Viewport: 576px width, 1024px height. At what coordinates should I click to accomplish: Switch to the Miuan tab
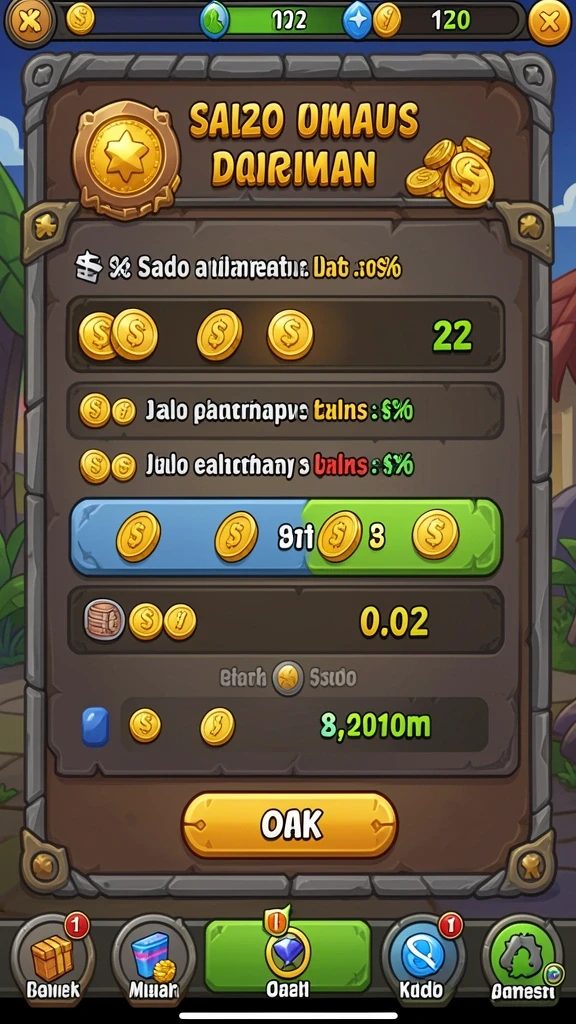tap(153, 959)
